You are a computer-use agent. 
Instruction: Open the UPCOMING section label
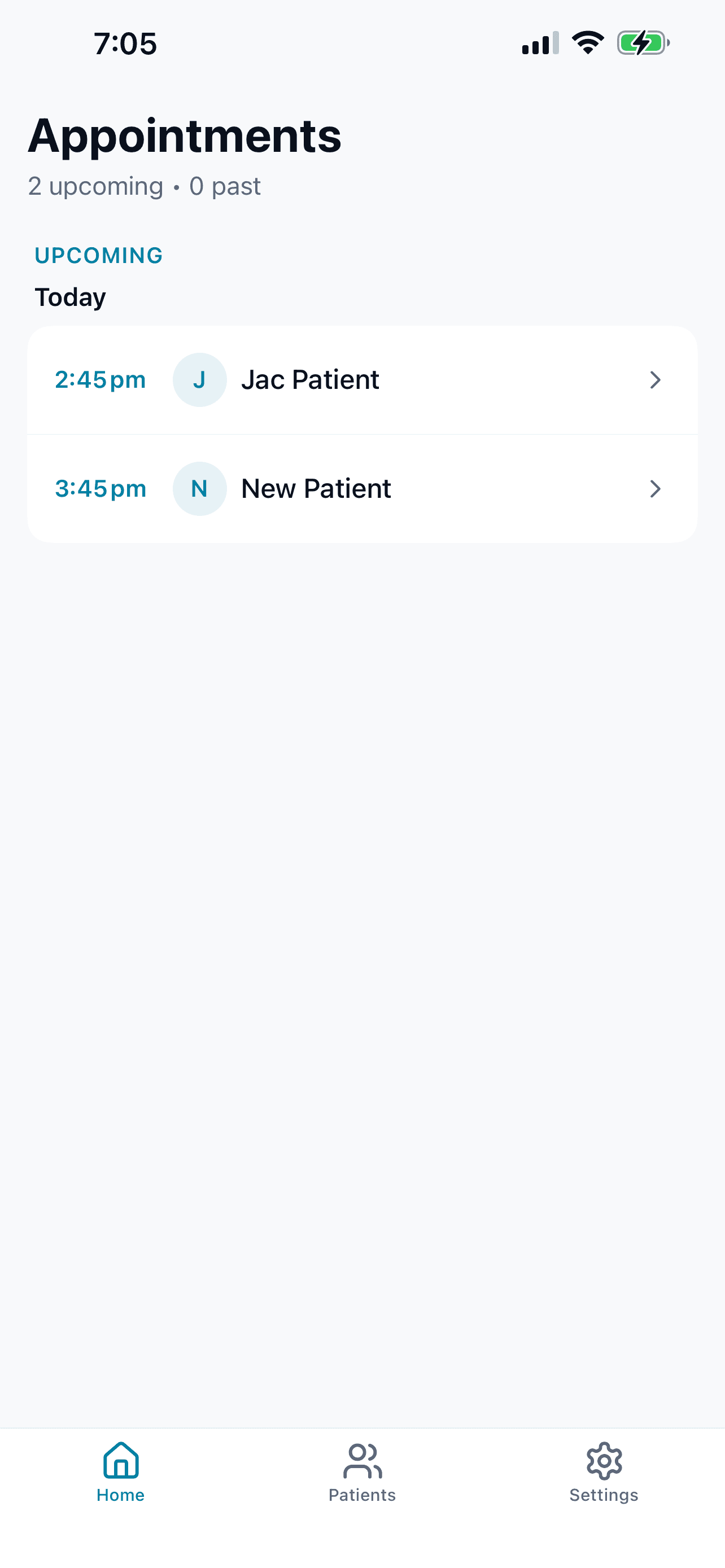pos(98,255)
